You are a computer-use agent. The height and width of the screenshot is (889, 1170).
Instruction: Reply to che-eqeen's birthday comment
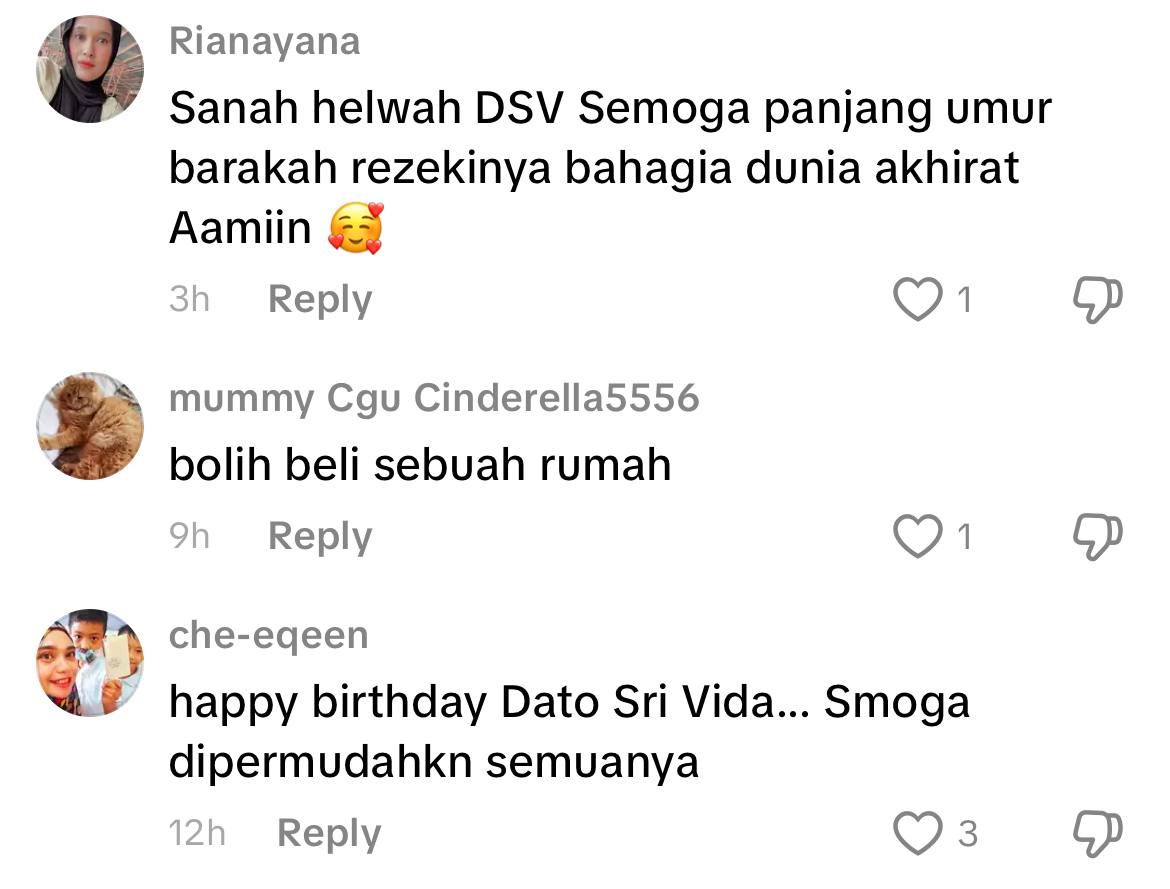(x=328, y=832)
